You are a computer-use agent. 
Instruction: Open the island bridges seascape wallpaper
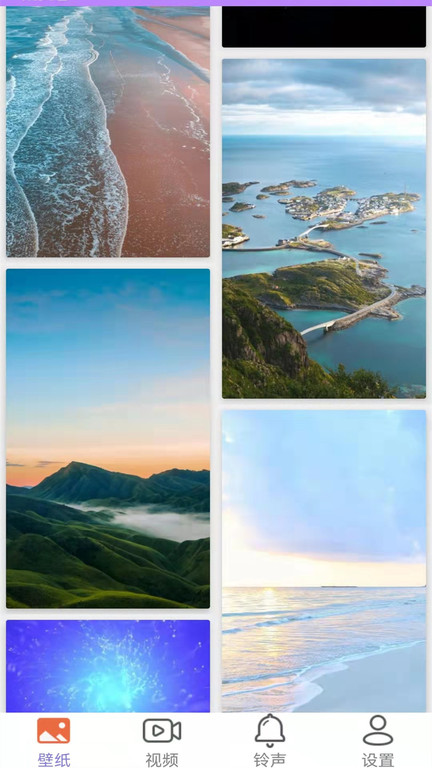[x=324, y=229]
